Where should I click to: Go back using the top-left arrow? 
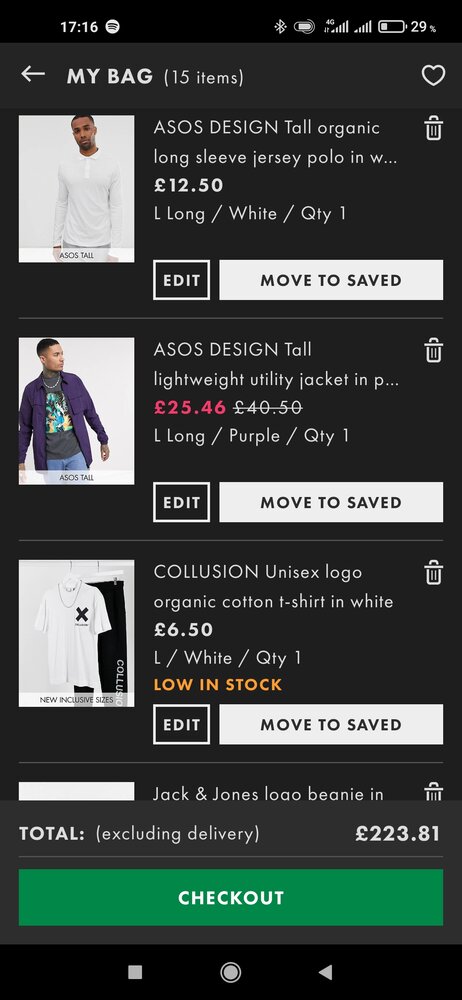33,75
